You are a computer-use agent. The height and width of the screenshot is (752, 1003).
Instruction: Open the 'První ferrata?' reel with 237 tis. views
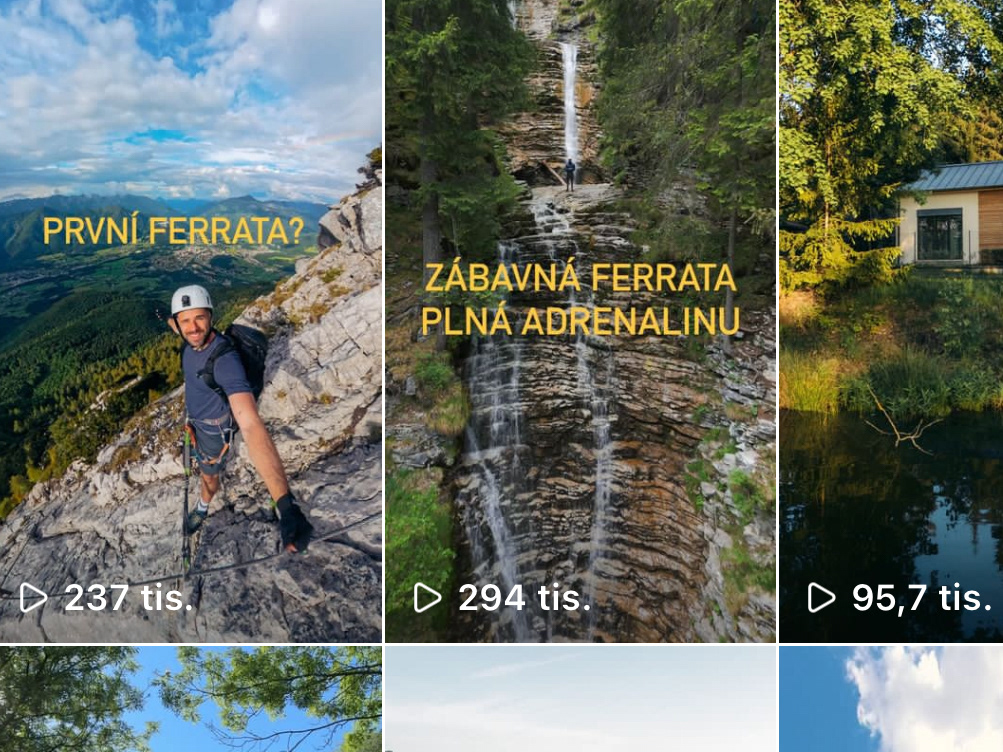click(190, 320)
